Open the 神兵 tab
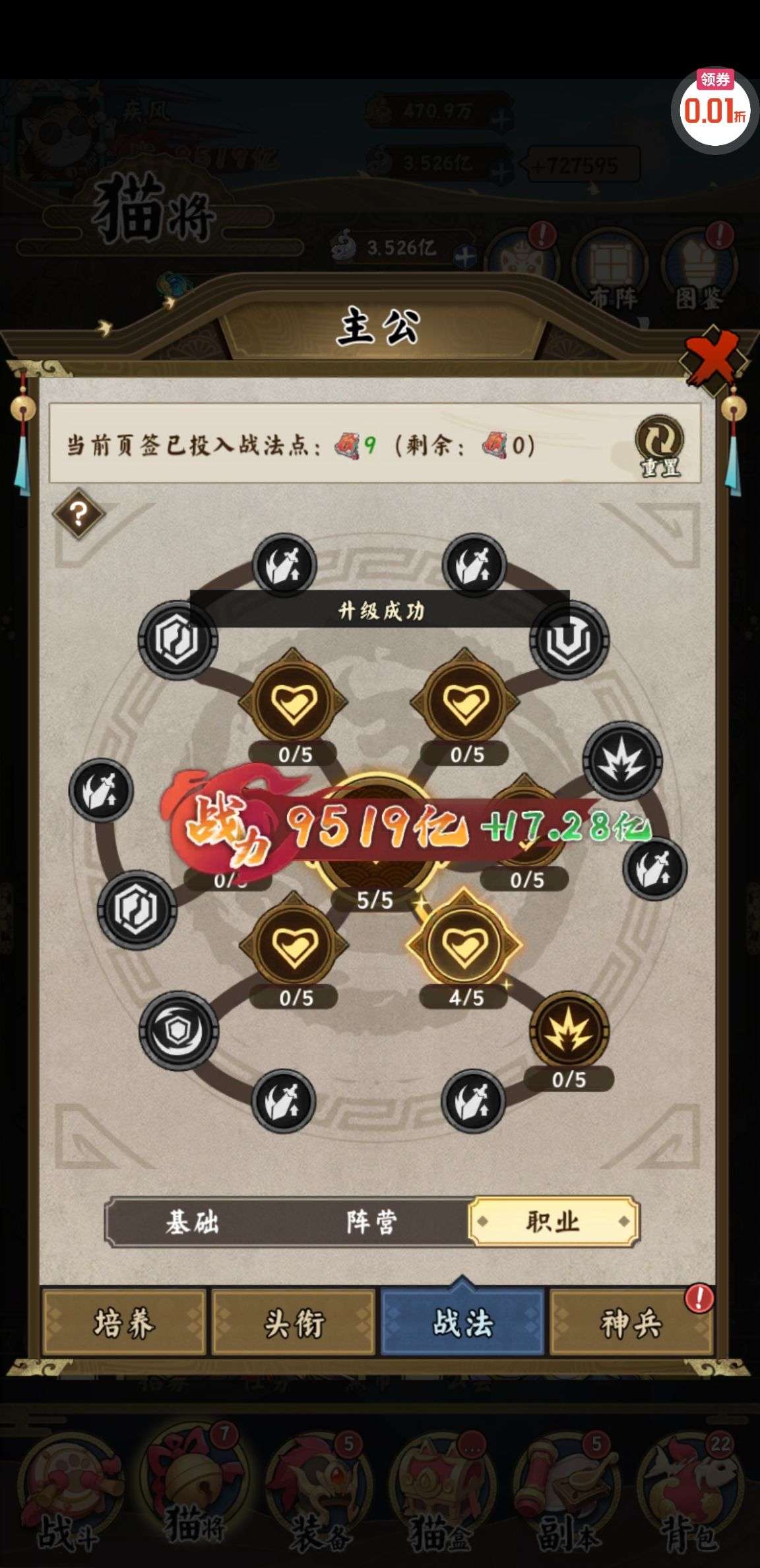This screenshot has height=1568, width=760. (631, 1323)
